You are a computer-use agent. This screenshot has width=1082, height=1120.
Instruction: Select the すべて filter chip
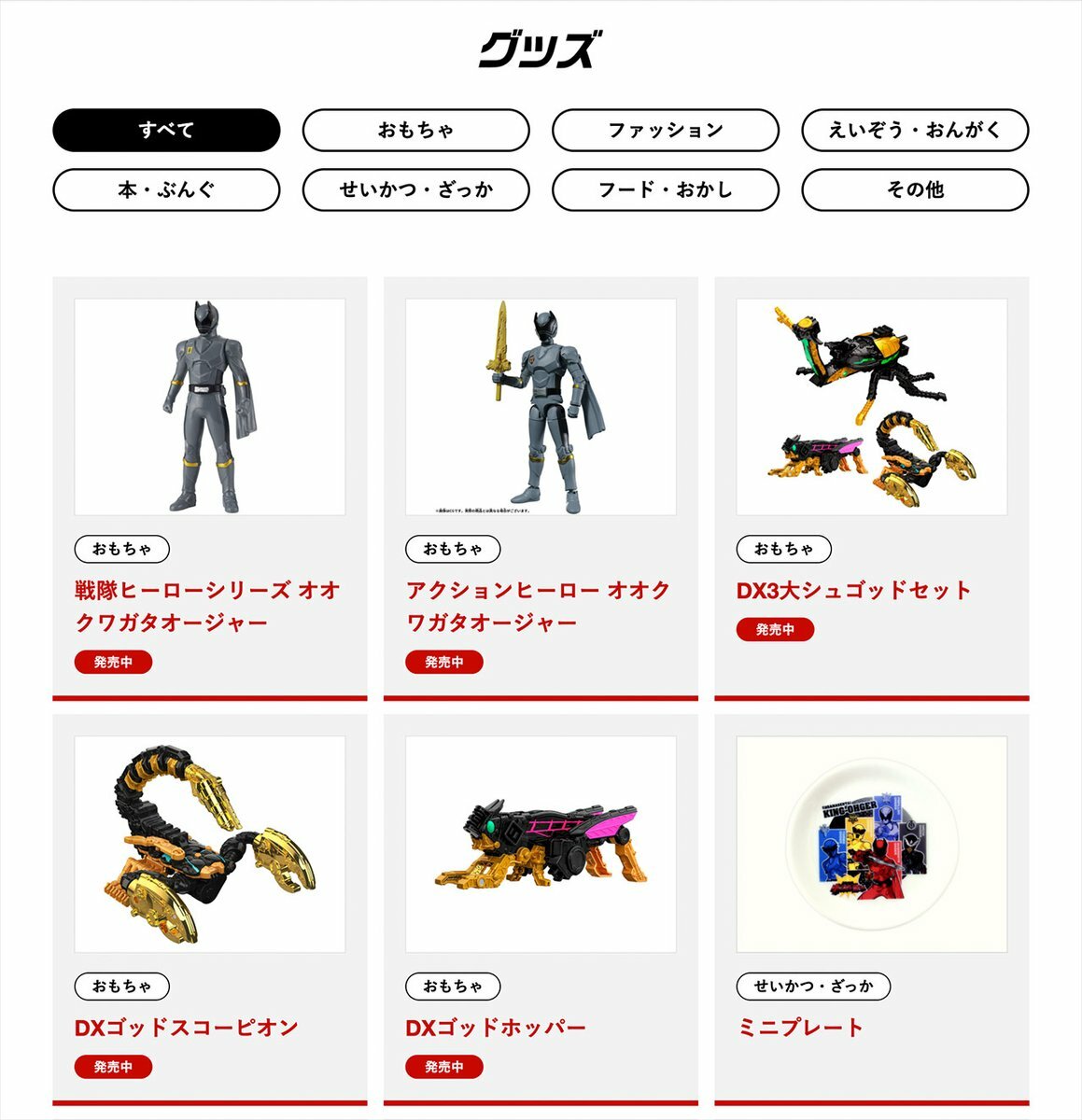(166, 130)
